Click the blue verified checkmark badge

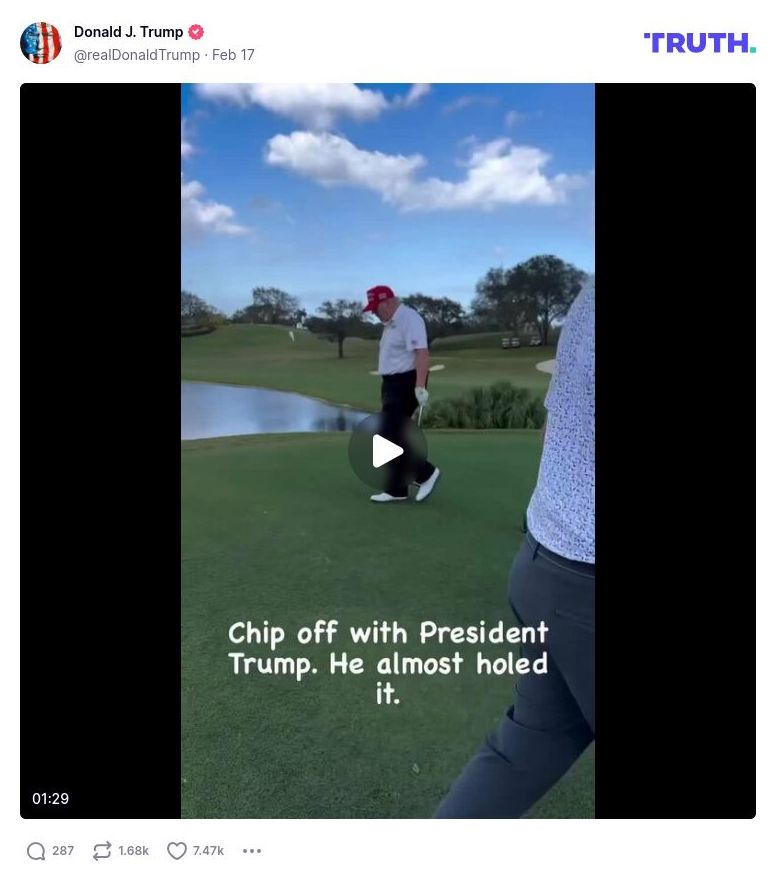pos(196,31)
